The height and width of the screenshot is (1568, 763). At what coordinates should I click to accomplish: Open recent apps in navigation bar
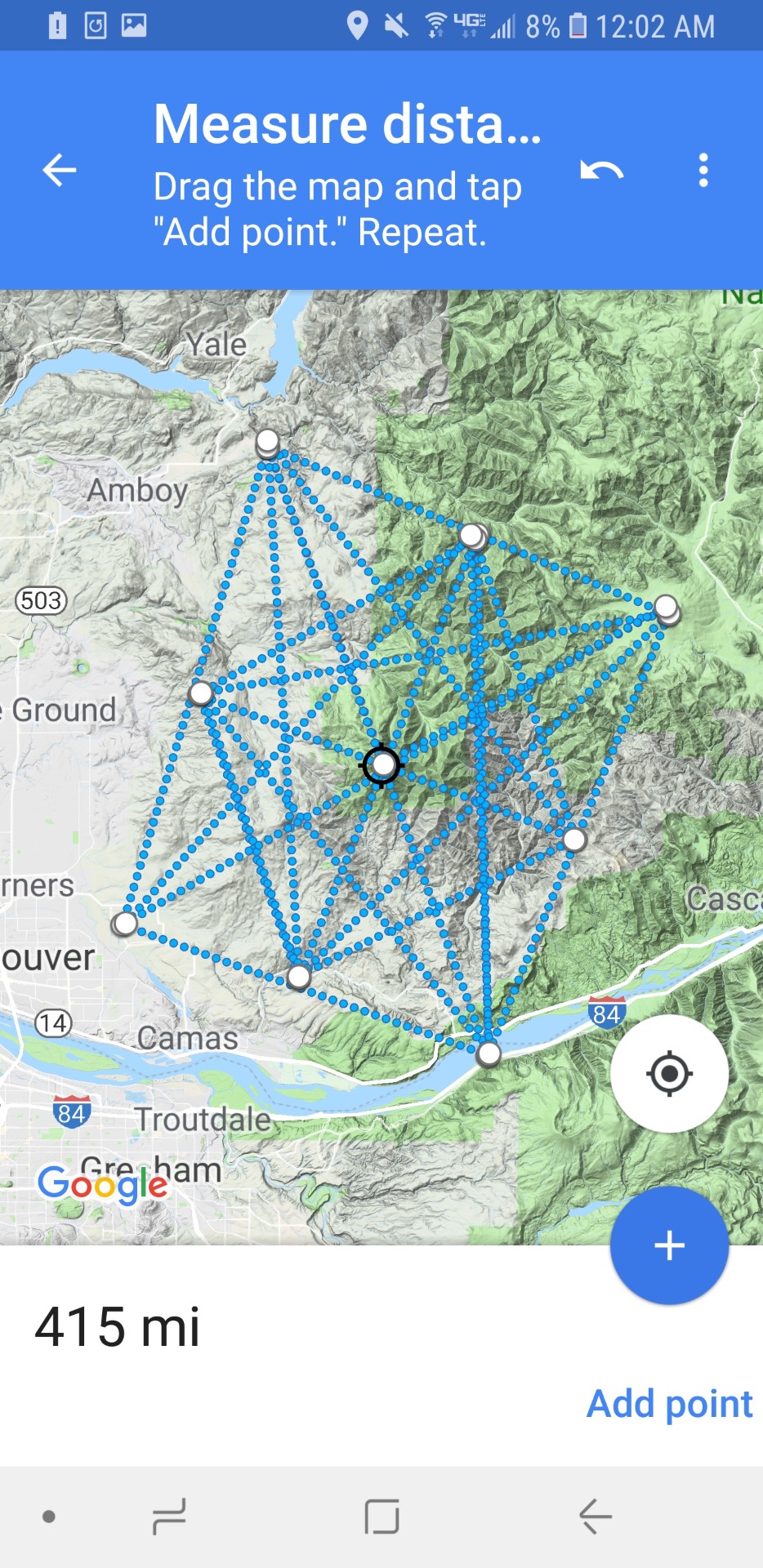169,1517
